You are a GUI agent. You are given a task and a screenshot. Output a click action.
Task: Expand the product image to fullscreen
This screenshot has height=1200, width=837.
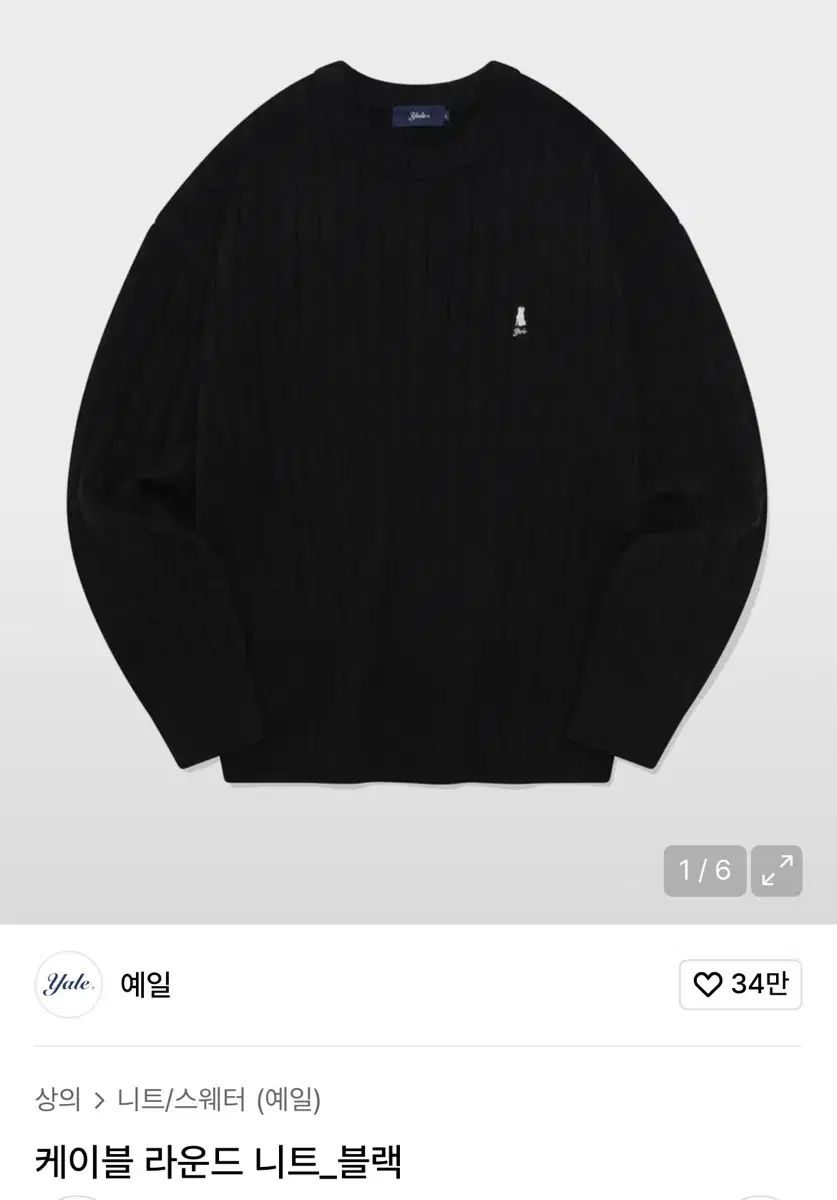(x=777, y=870)
